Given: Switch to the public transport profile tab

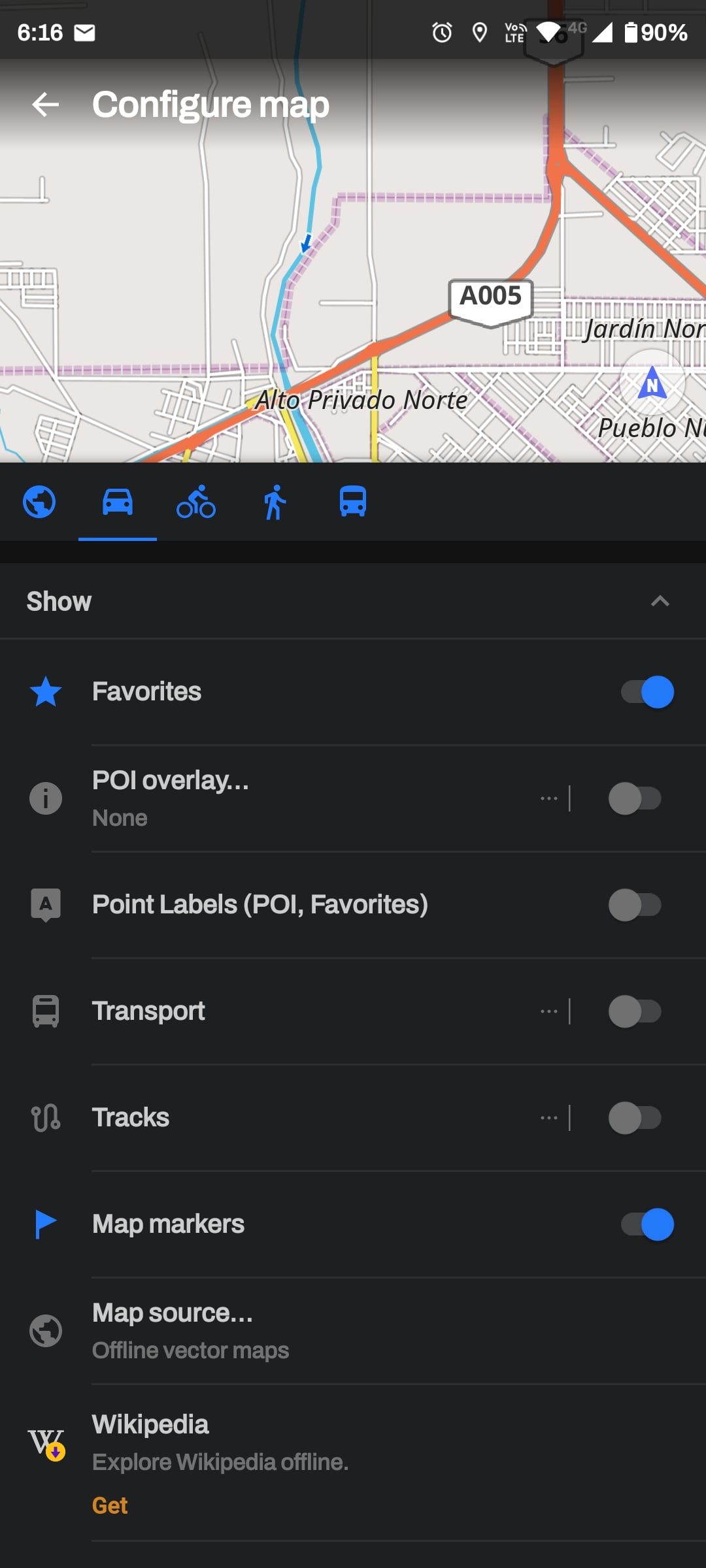Looking at the screenshot, I should click(353, 502).
